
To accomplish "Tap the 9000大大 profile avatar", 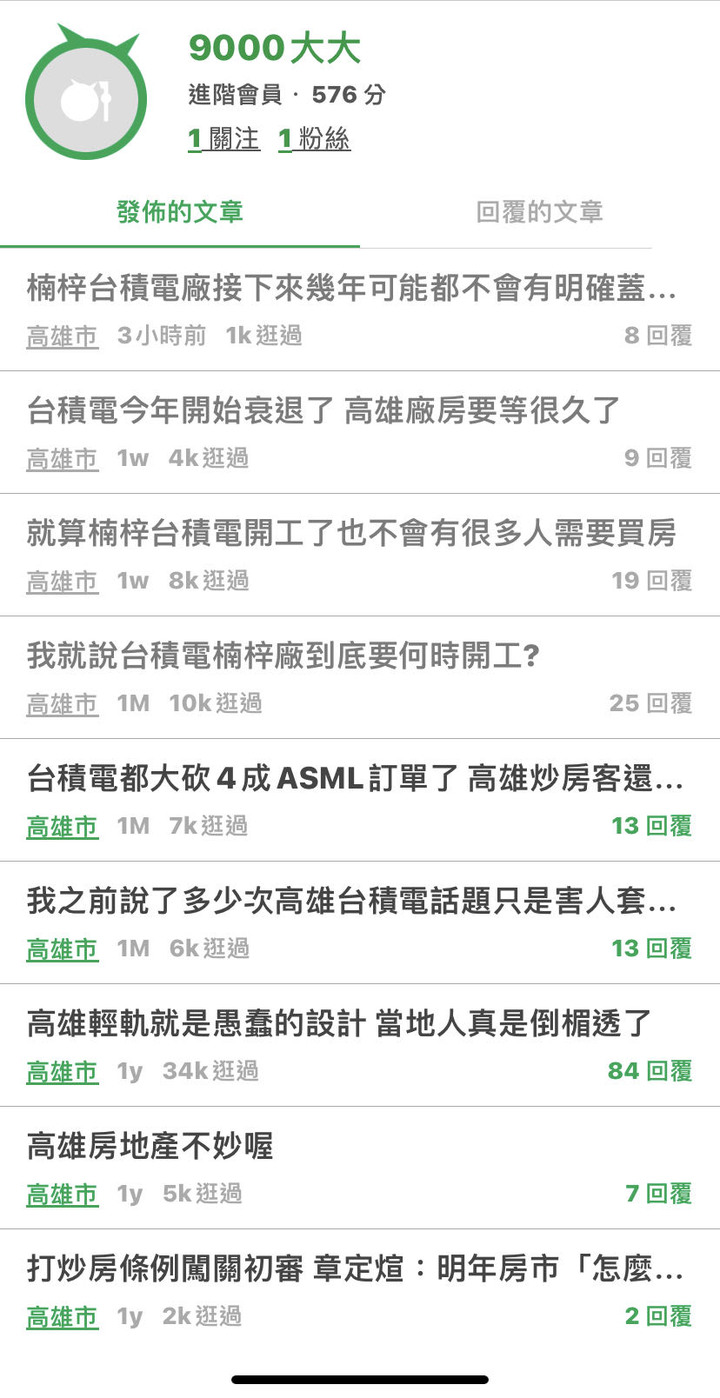I will [x=86, y=93].
